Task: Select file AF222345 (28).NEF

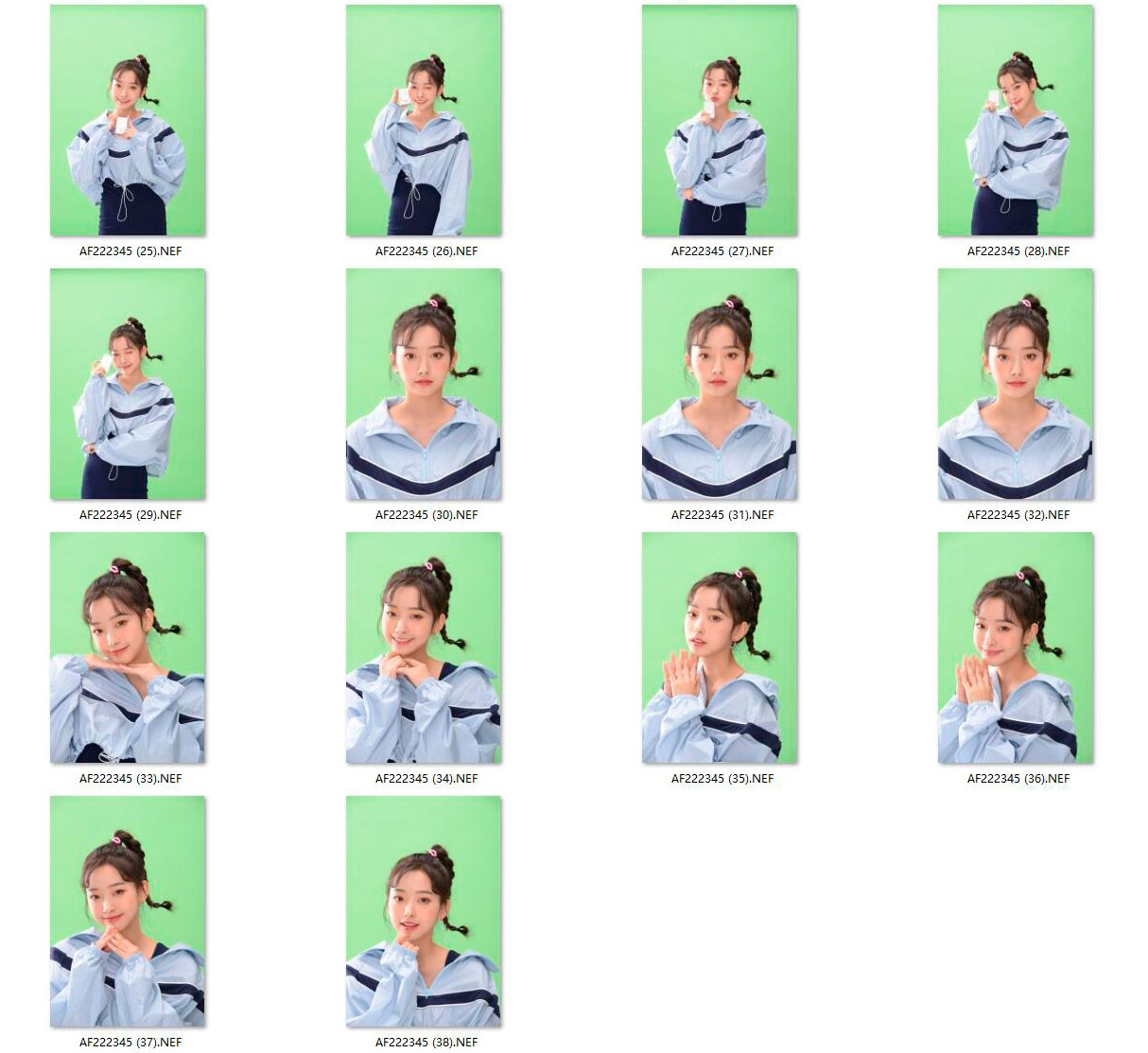Action: click(1016, 121)
